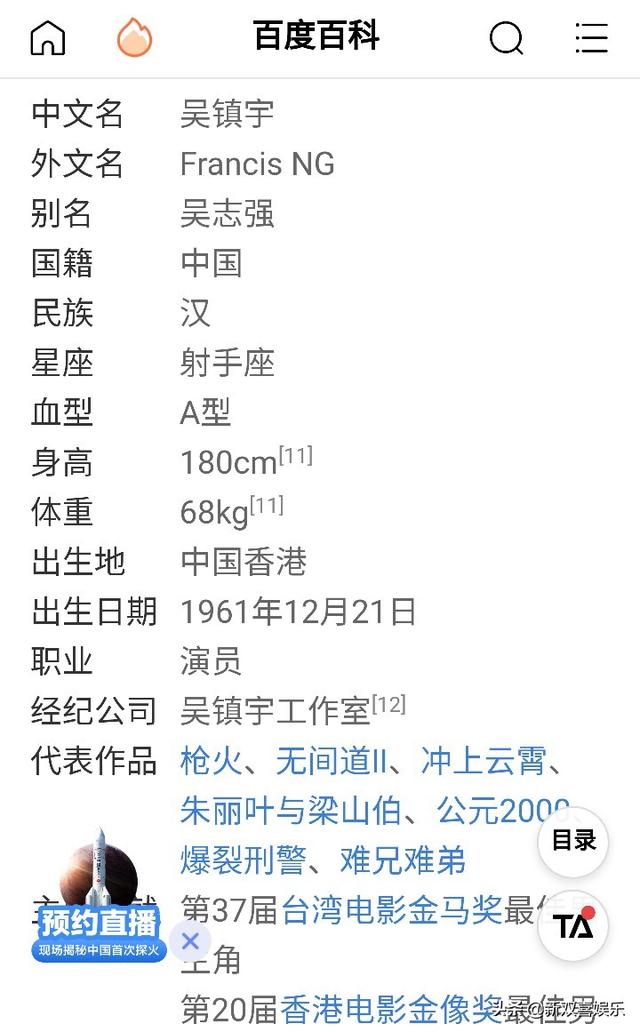Open the 难兄难弟 entry link

pos(403,859)
